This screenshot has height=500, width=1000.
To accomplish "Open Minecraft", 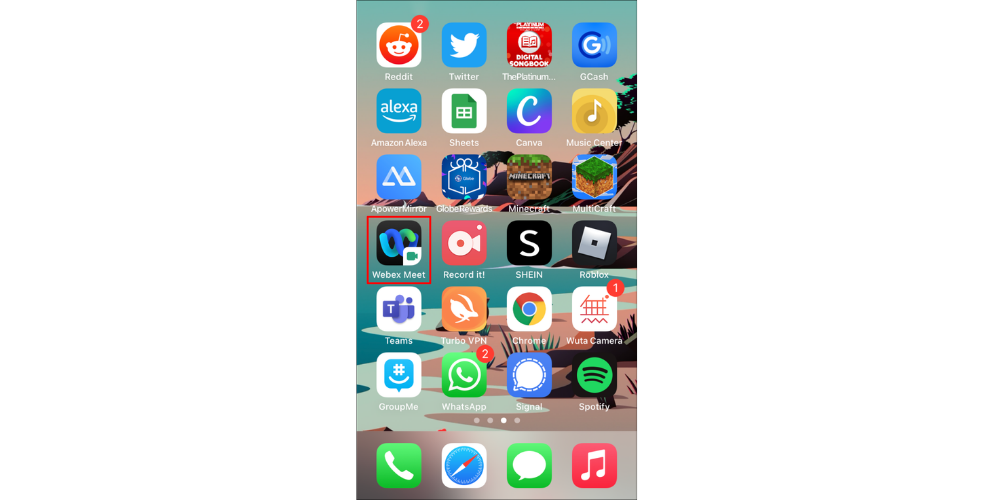I will pos(529,177).
